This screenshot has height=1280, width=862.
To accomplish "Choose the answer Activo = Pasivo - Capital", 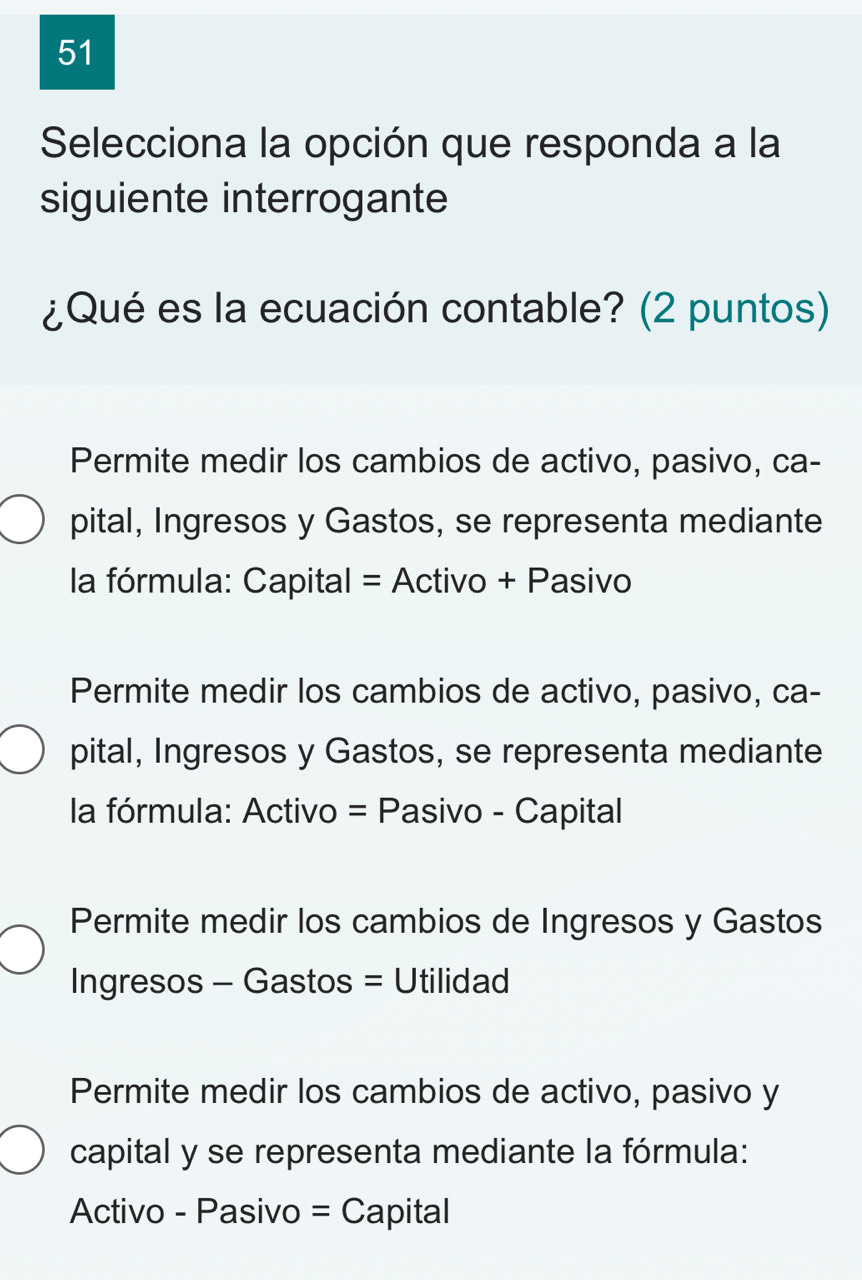I will [20, 752].
